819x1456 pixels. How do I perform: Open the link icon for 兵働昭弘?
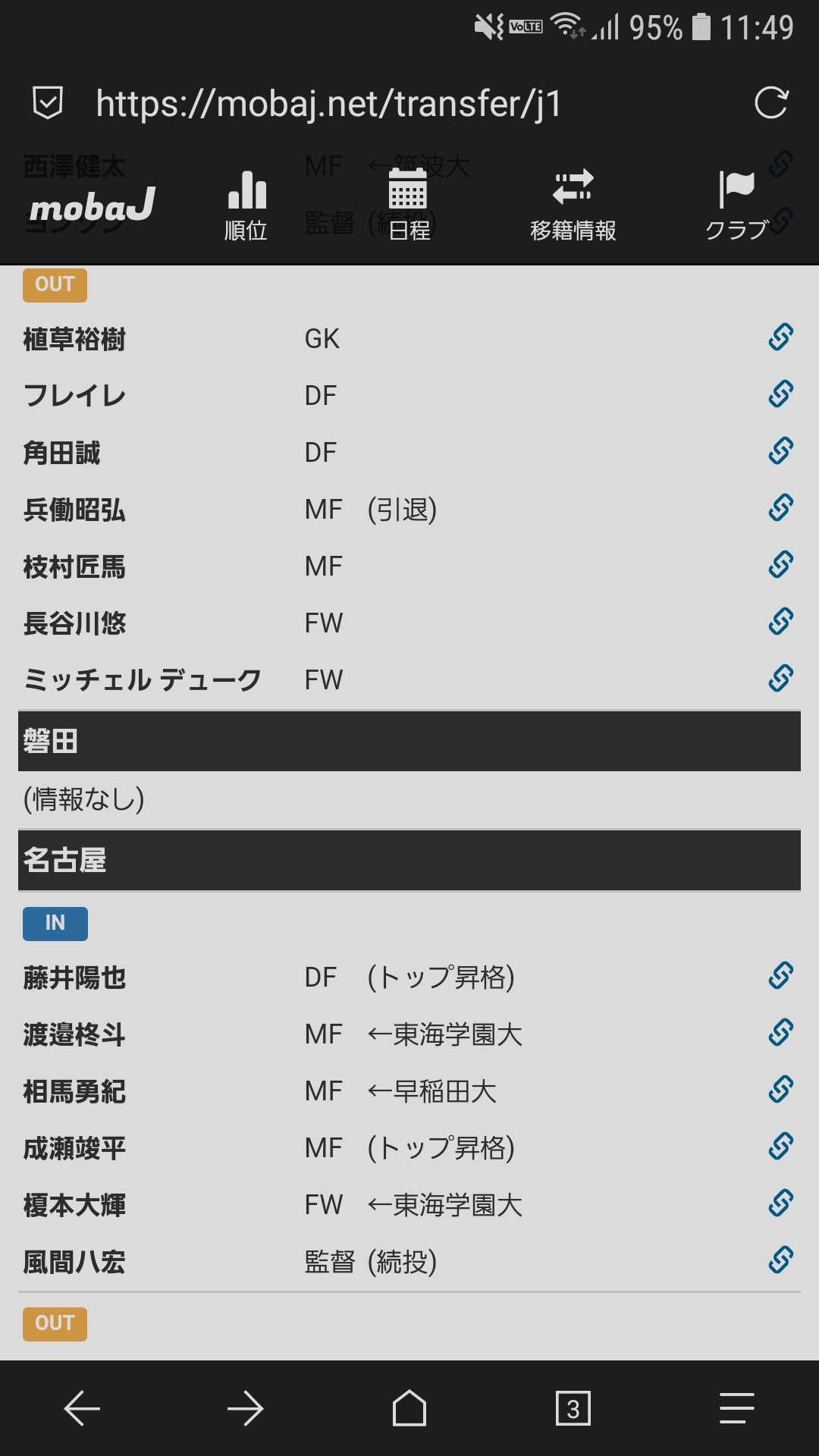coord(781,508)
